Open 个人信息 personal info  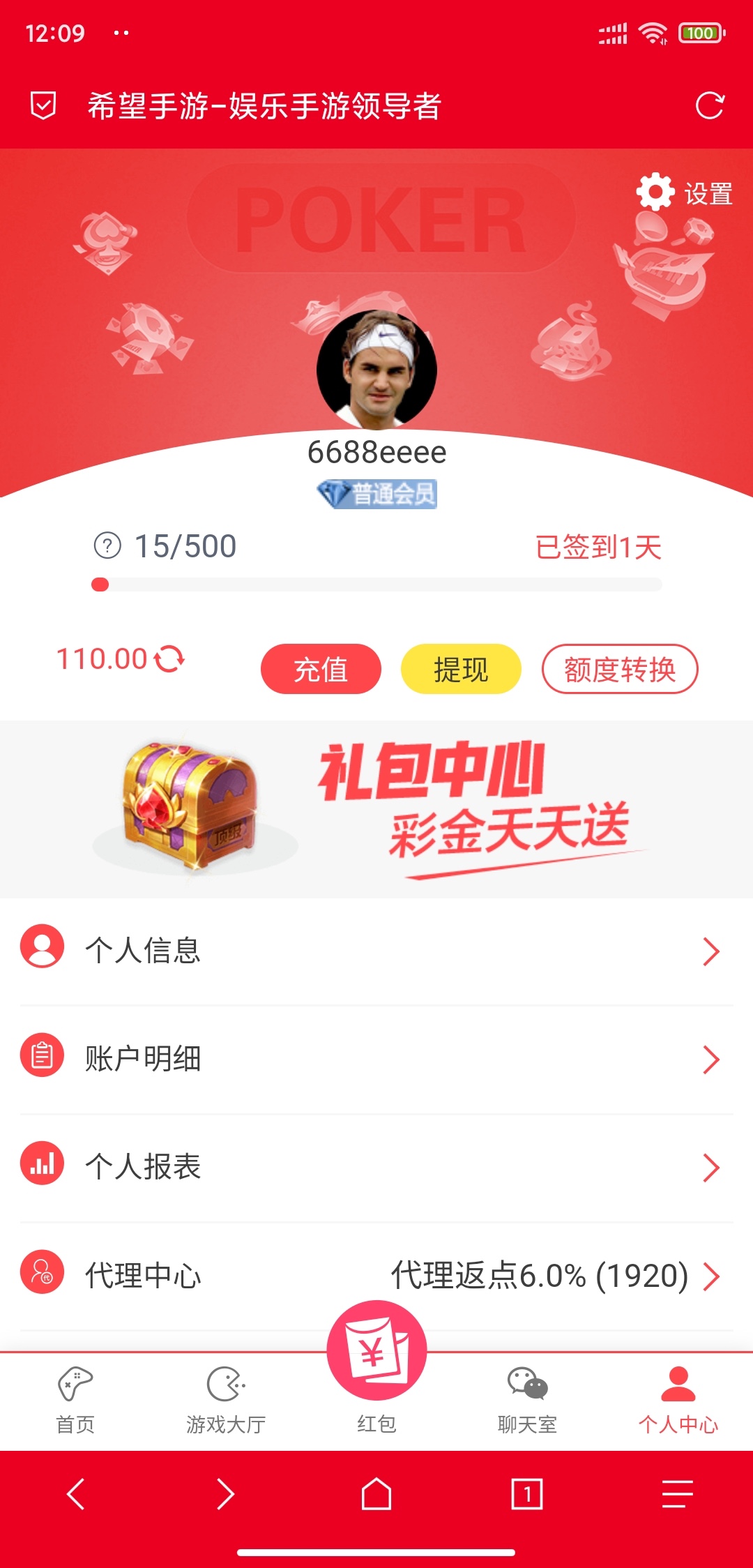[376, 951]
